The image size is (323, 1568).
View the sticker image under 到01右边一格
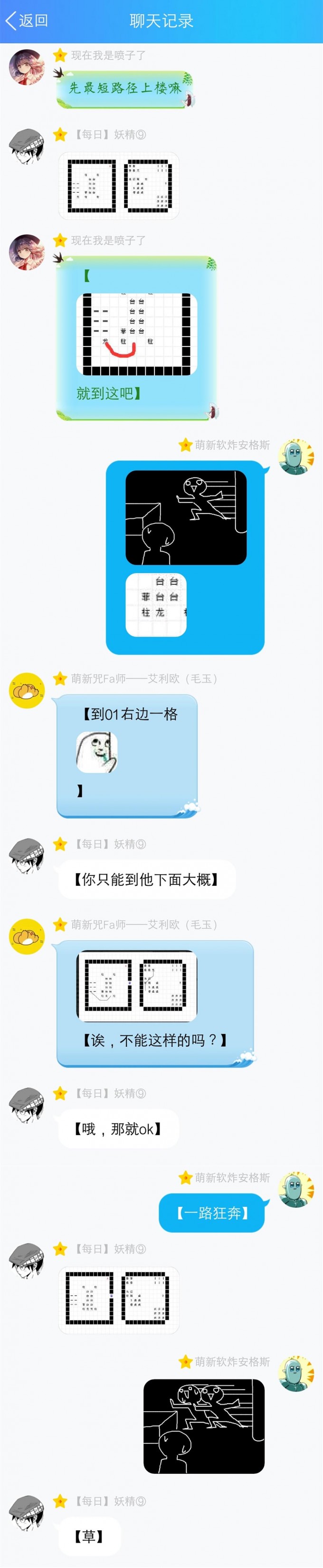point(97,752)
